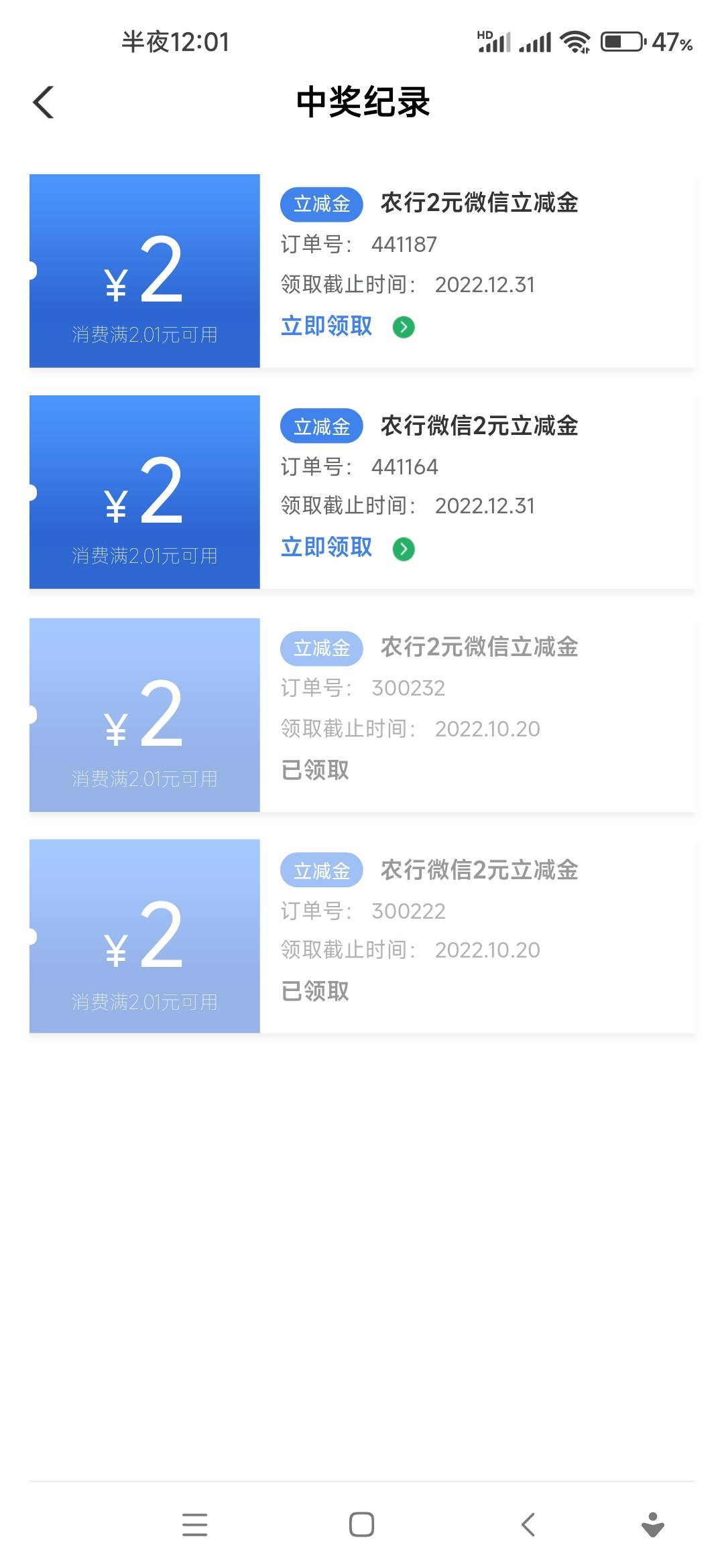Go back from the 中奖纪录 page
Viewport: 724px width, 1568px height.
tap(44, 103)
